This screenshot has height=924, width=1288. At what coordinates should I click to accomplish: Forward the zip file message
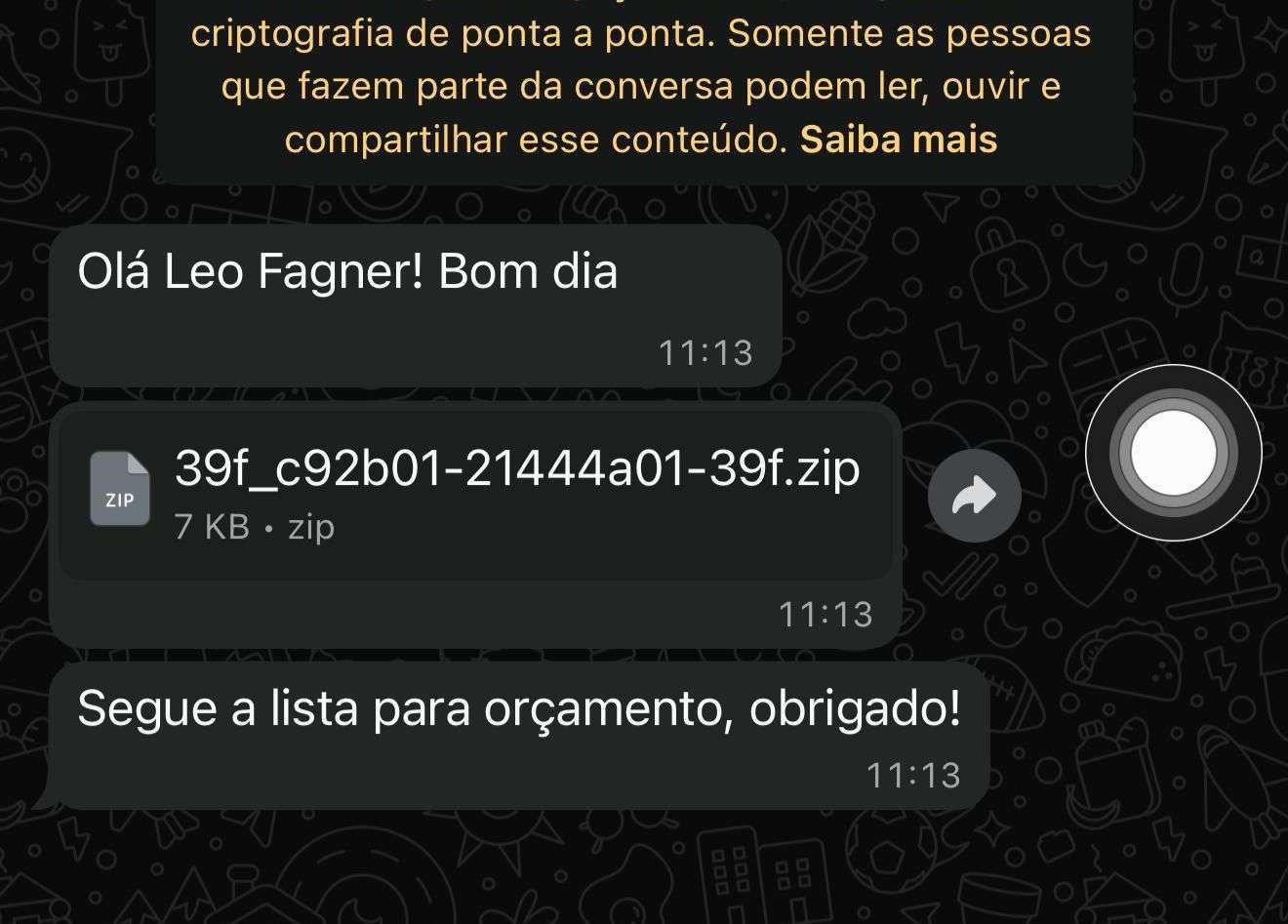pyautogui.click(x=974, y=496)
